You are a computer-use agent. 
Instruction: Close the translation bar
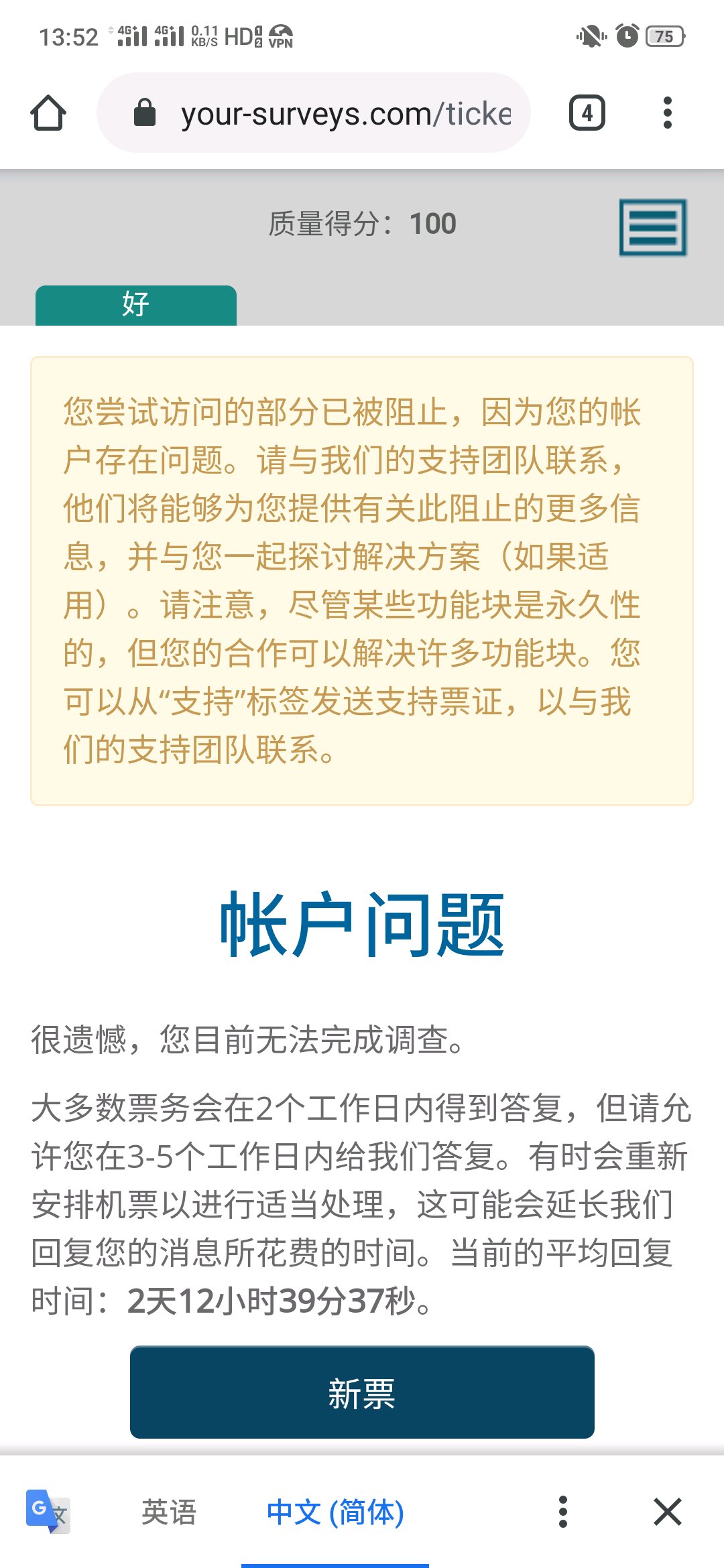point(668,1512)
